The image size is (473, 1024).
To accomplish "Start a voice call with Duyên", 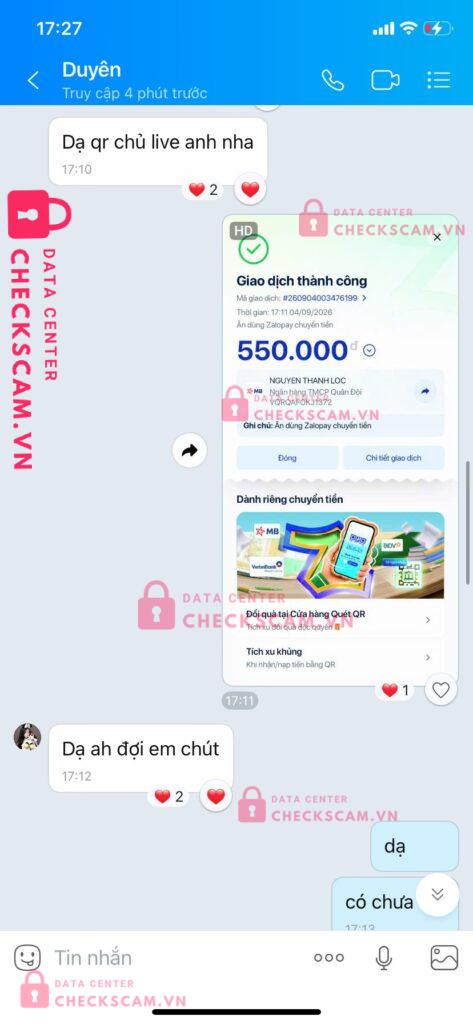I will [333, 80].
